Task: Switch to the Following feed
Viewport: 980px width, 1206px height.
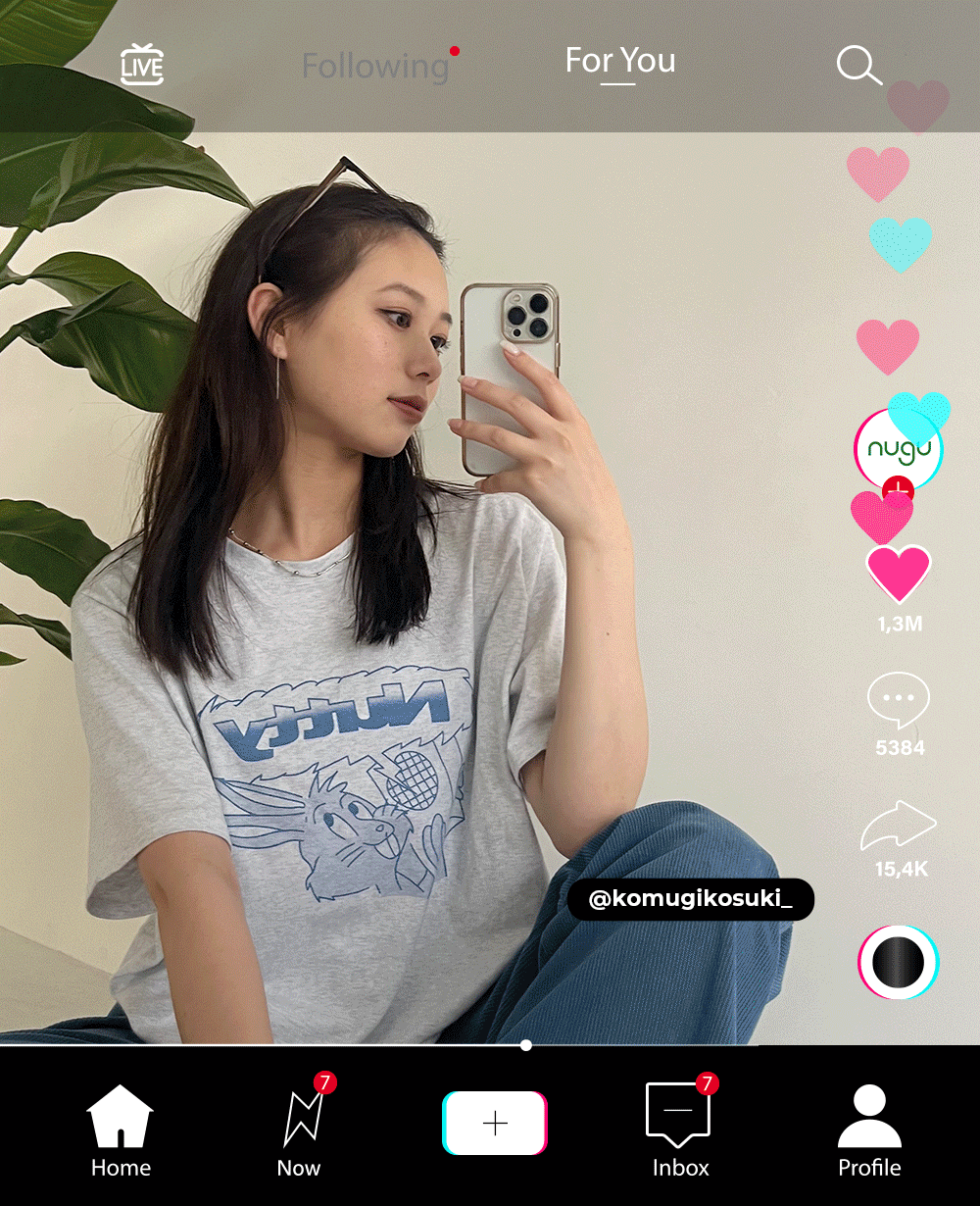Action: click(x=374, y=67)
